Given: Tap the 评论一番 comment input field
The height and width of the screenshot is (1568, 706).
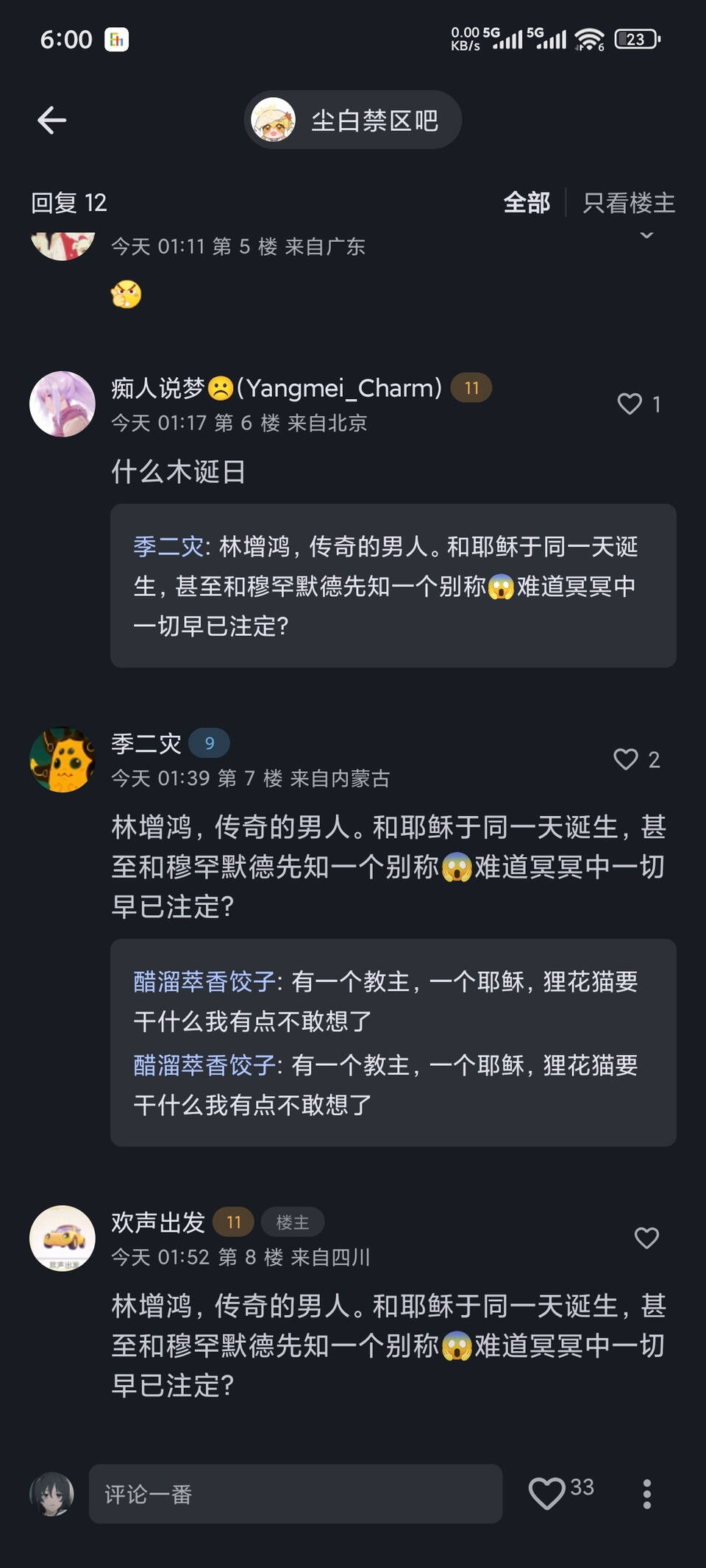Looking at the screenshot, I should point(295,1494).
